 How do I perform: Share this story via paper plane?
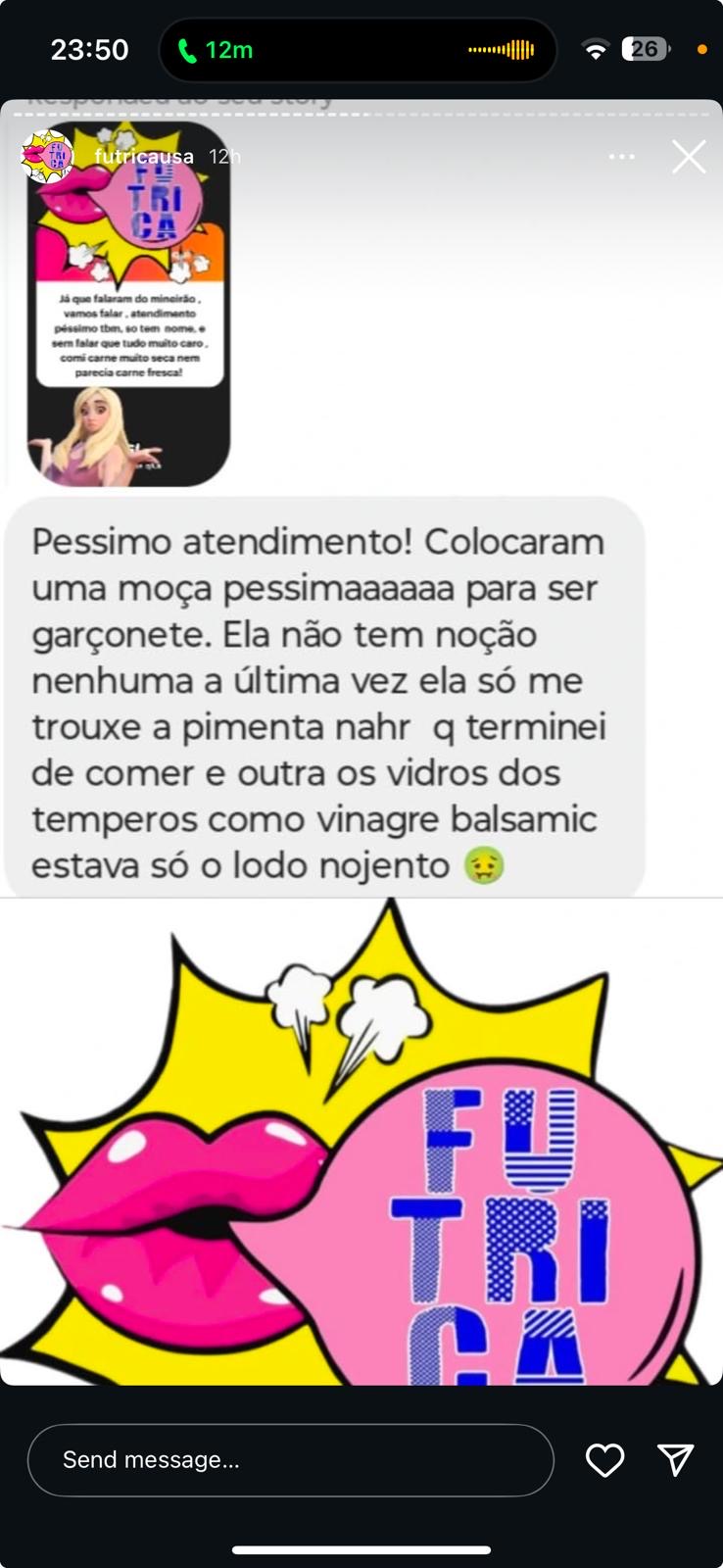click(x=676, y=1460)
